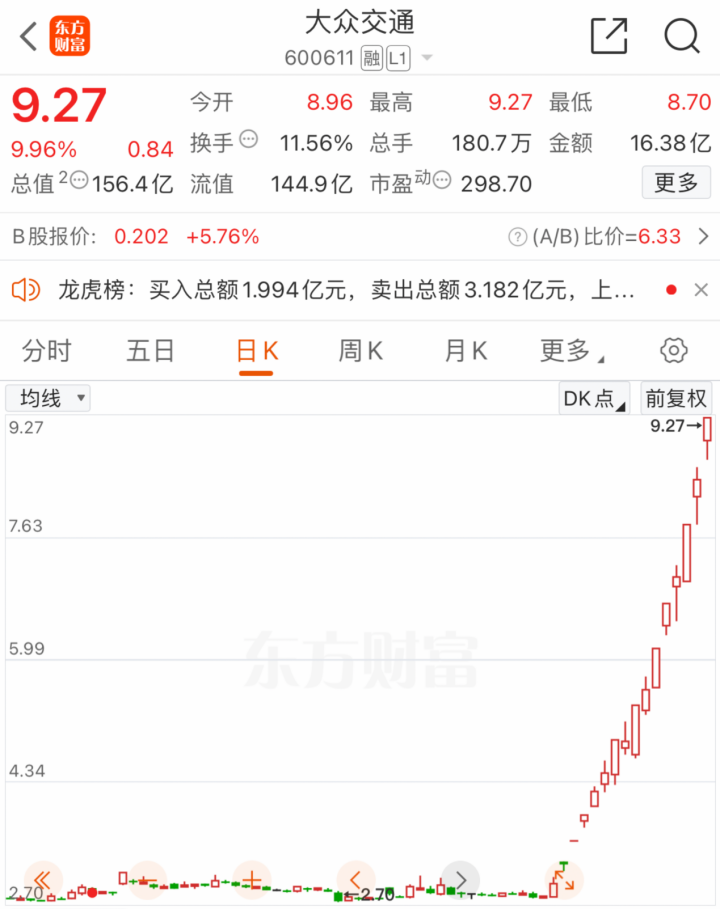This screenshot has width=720, height=909.
Task: Open the 均线 indicator dropdown
Action: click(49, 398)
